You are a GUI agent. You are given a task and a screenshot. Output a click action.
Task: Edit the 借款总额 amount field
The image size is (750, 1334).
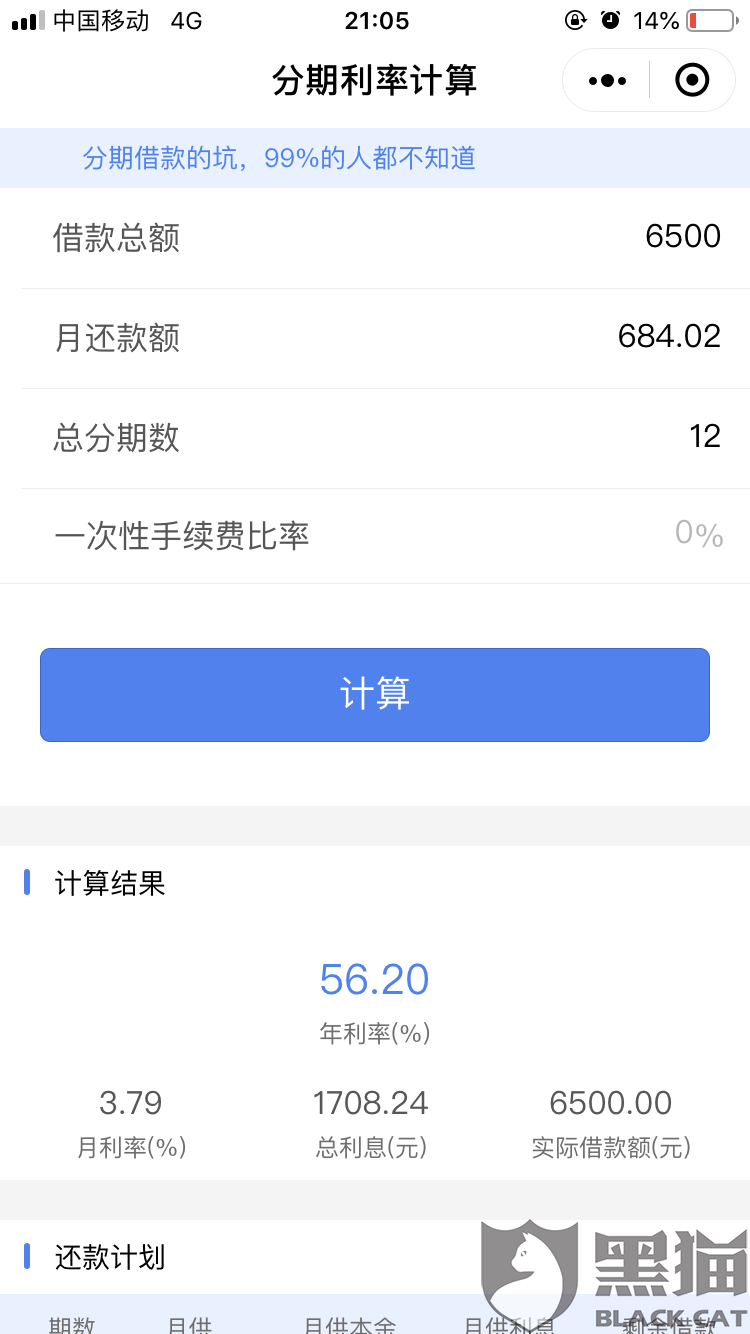click(x=385, y=238)
